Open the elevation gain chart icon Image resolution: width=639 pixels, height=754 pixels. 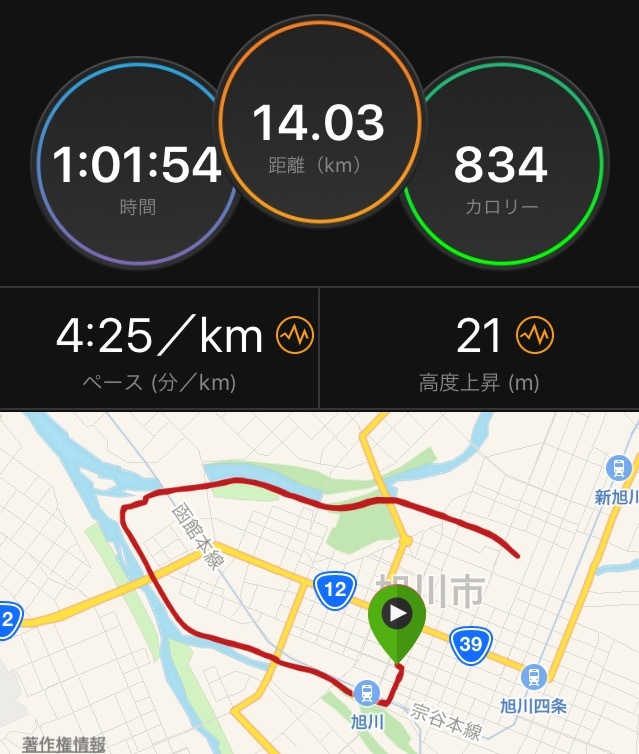[x=534, y=337]
